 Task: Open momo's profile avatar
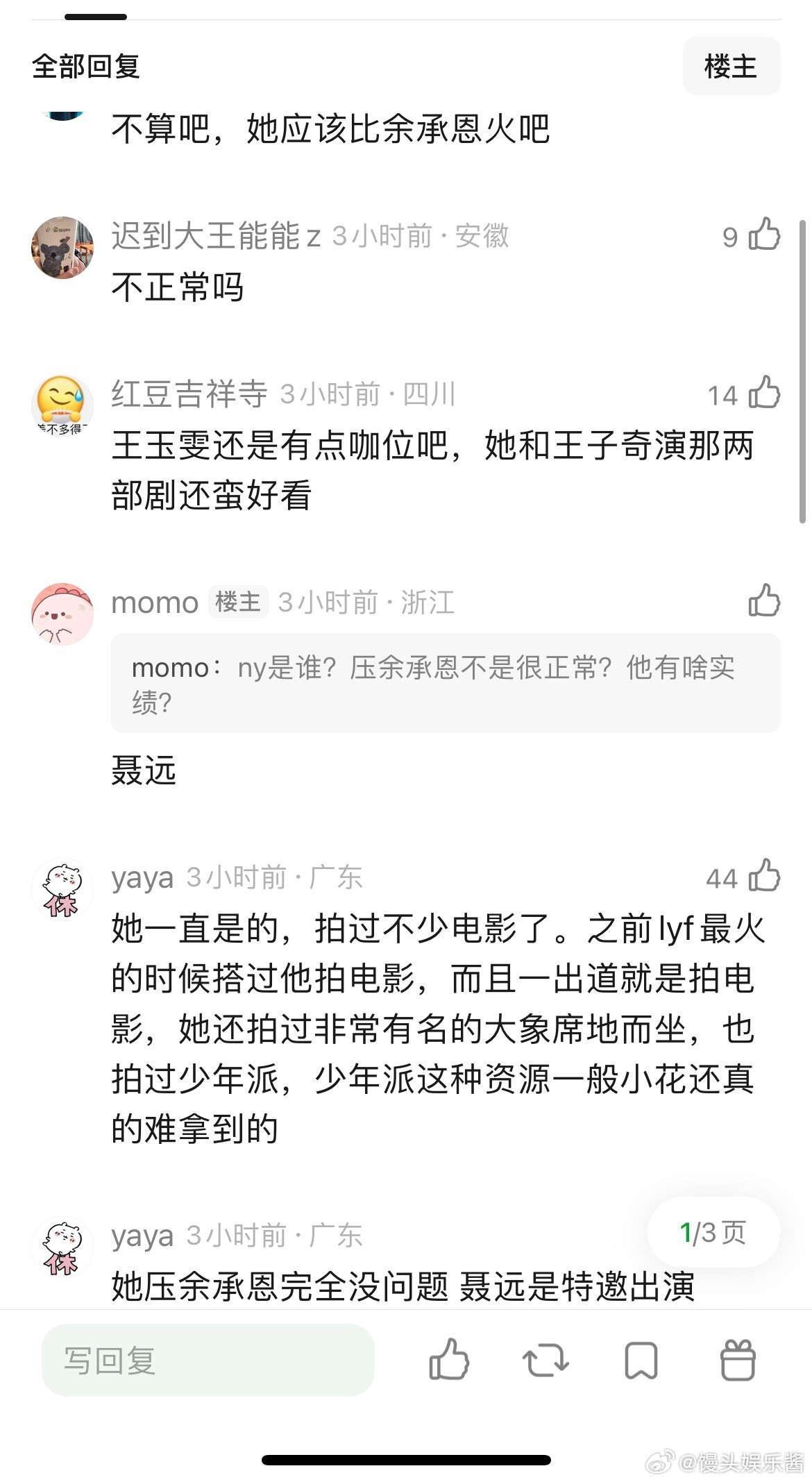pyautogui.click(x=62, y=614)
